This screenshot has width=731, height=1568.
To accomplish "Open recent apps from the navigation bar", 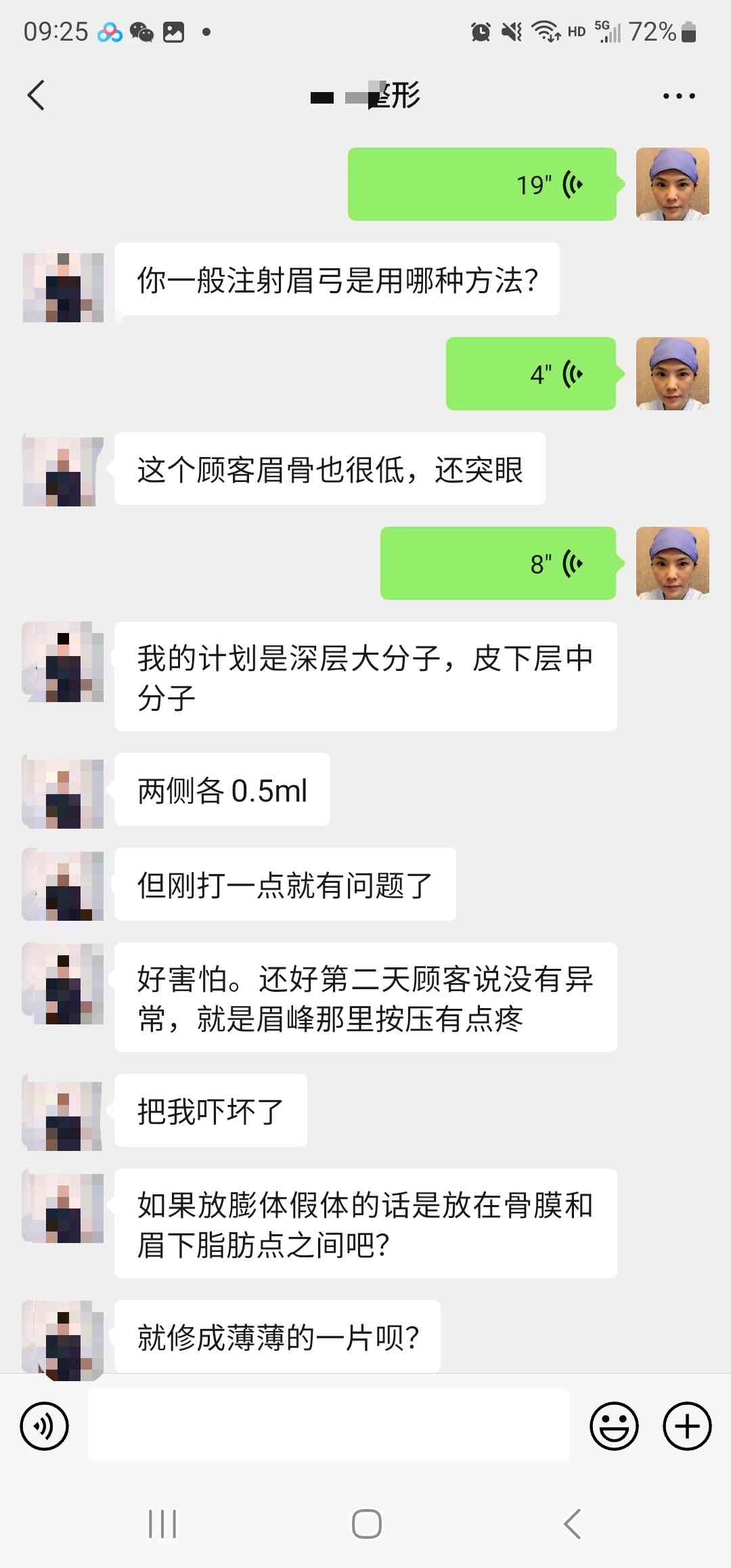I will click(162, 1524).
